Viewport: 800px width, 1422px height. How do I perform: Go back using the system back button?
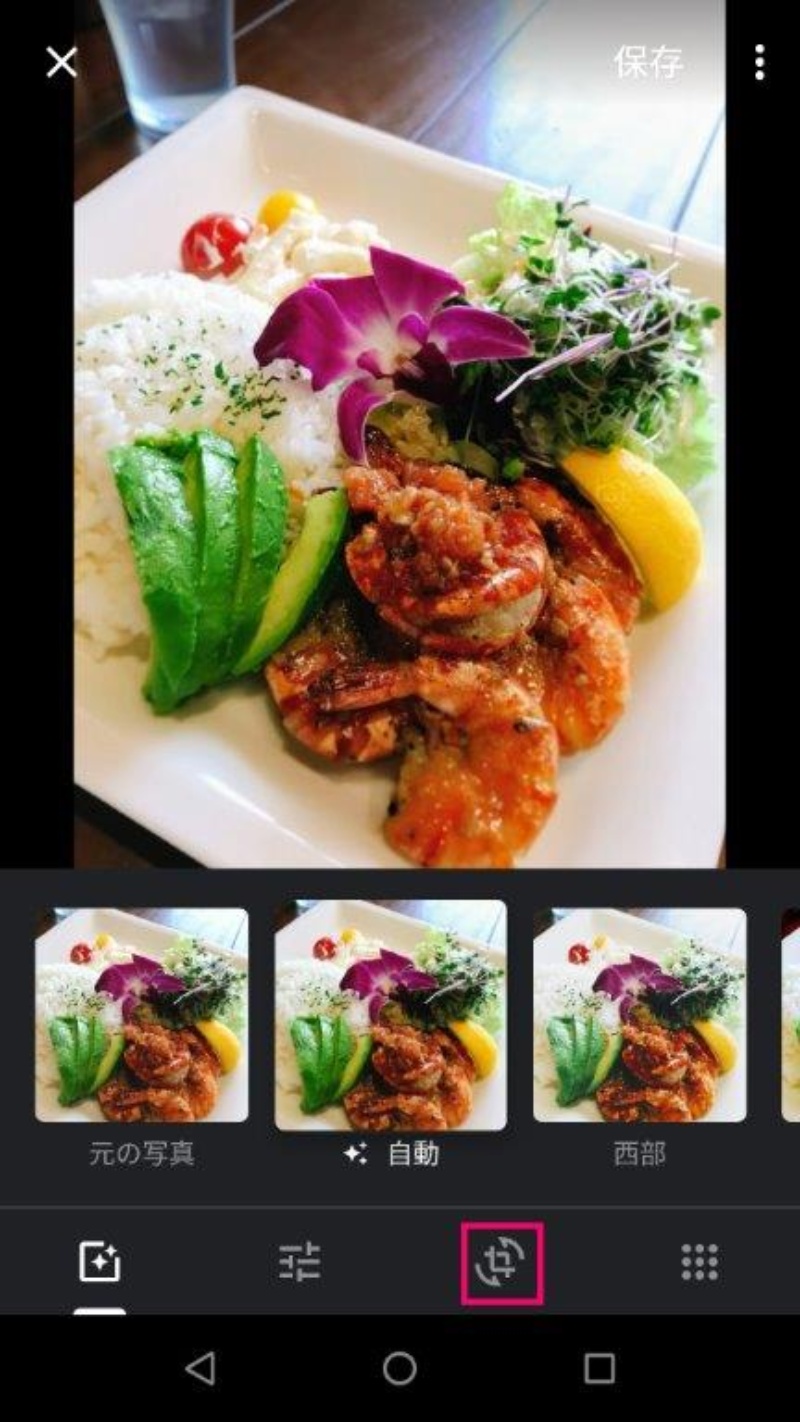tap(200, 1368)
